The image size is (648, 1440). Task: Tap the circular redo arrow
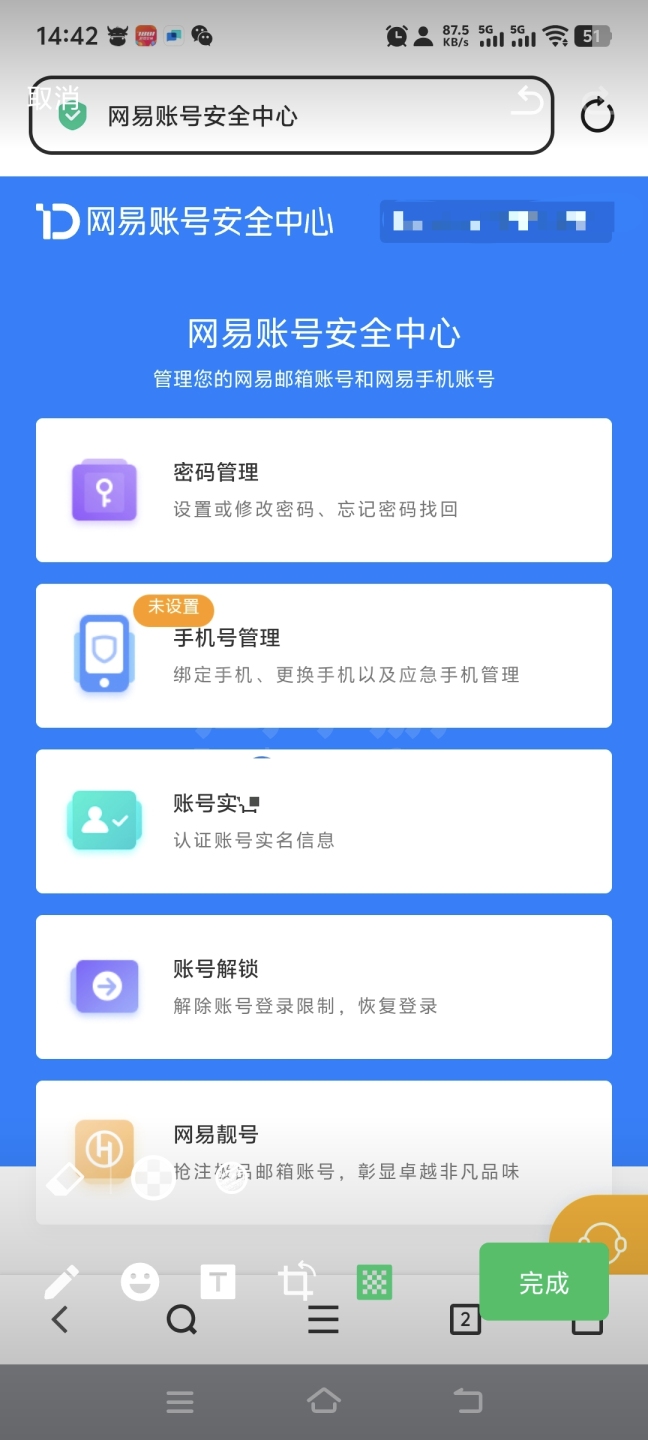click(597, 114)
